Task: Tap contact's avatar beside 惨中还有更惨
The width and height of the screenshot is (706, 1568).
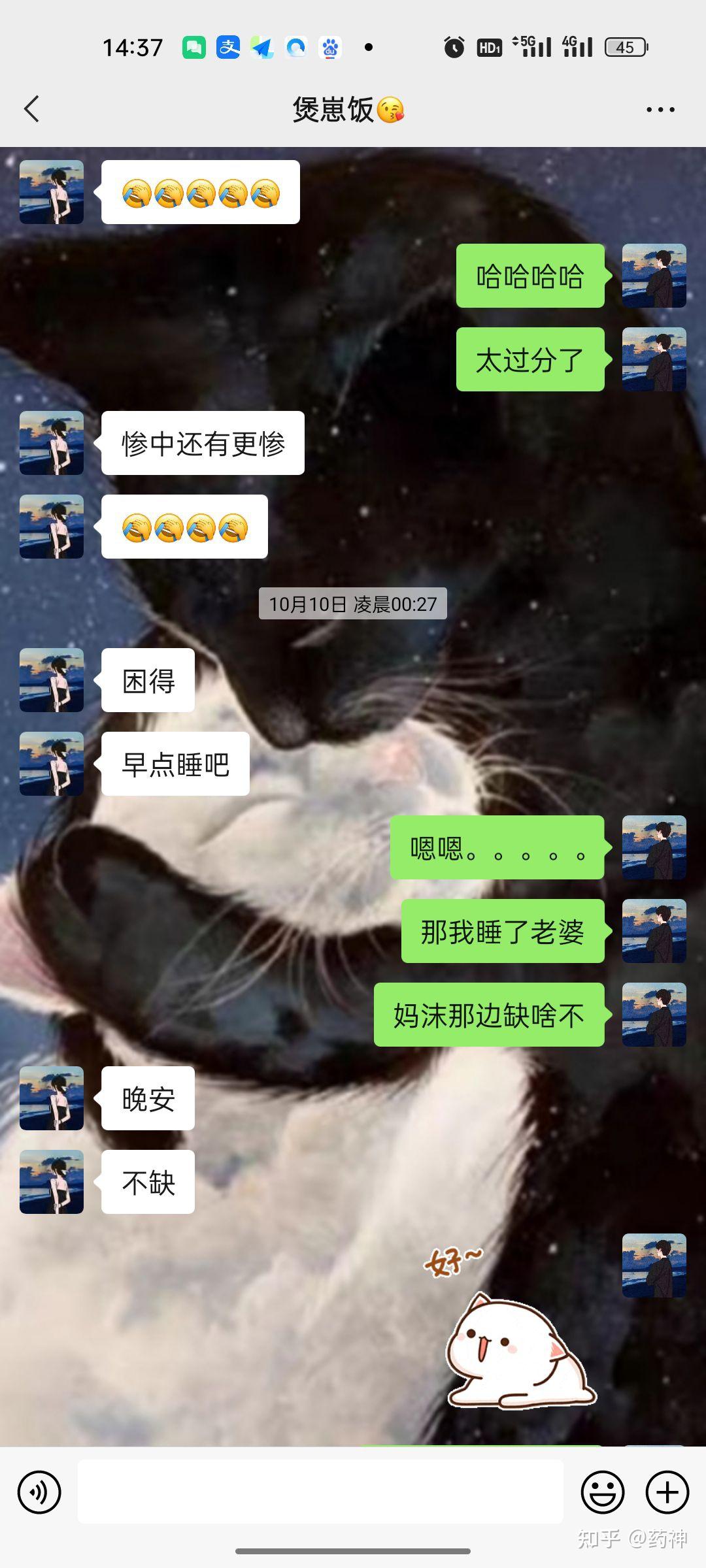Action: pyautogui.click(x=52, y=443)
